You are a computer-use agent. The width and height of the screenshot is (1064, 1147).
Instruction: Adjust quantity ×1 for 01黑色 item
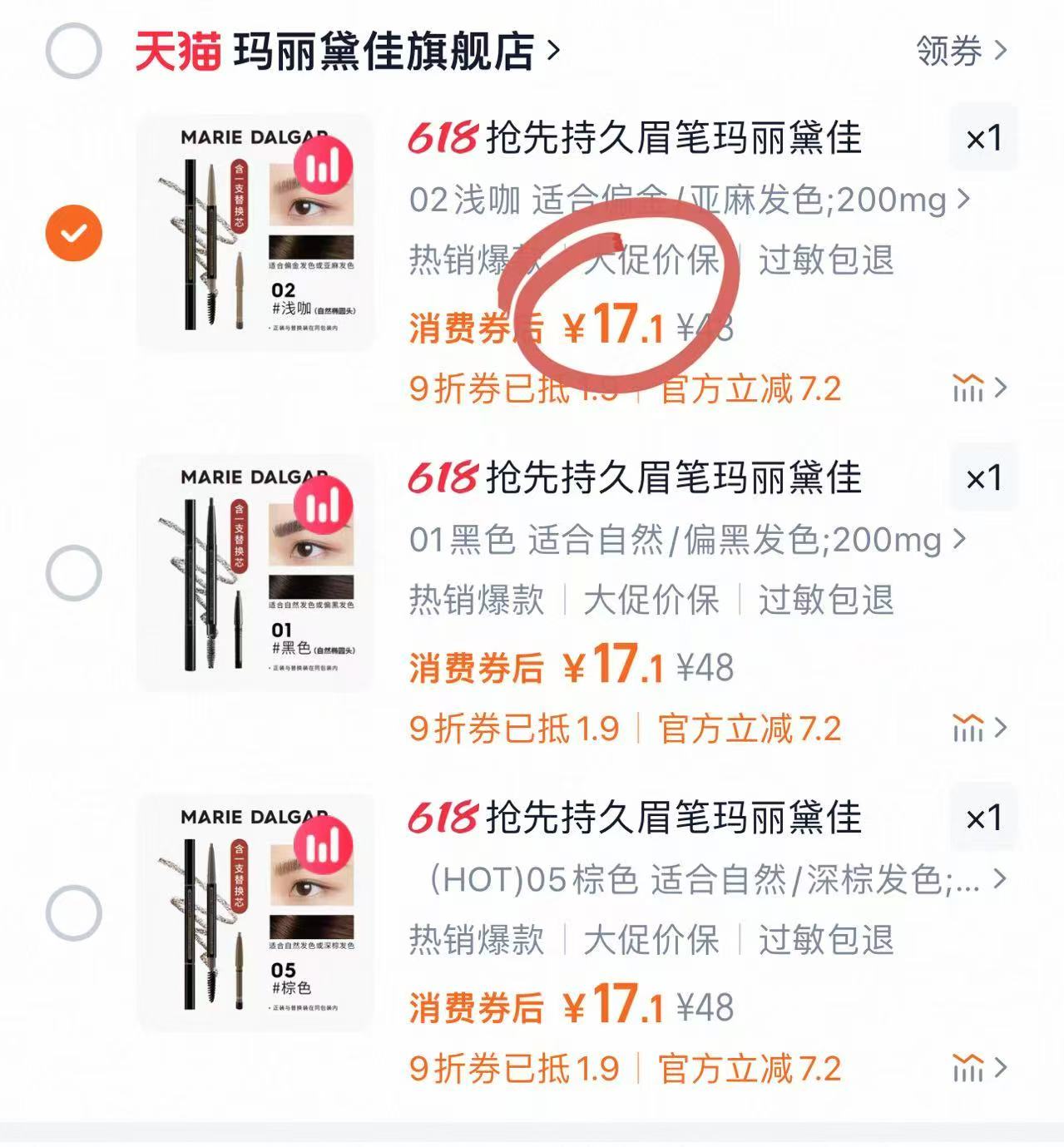coord(983,478)
